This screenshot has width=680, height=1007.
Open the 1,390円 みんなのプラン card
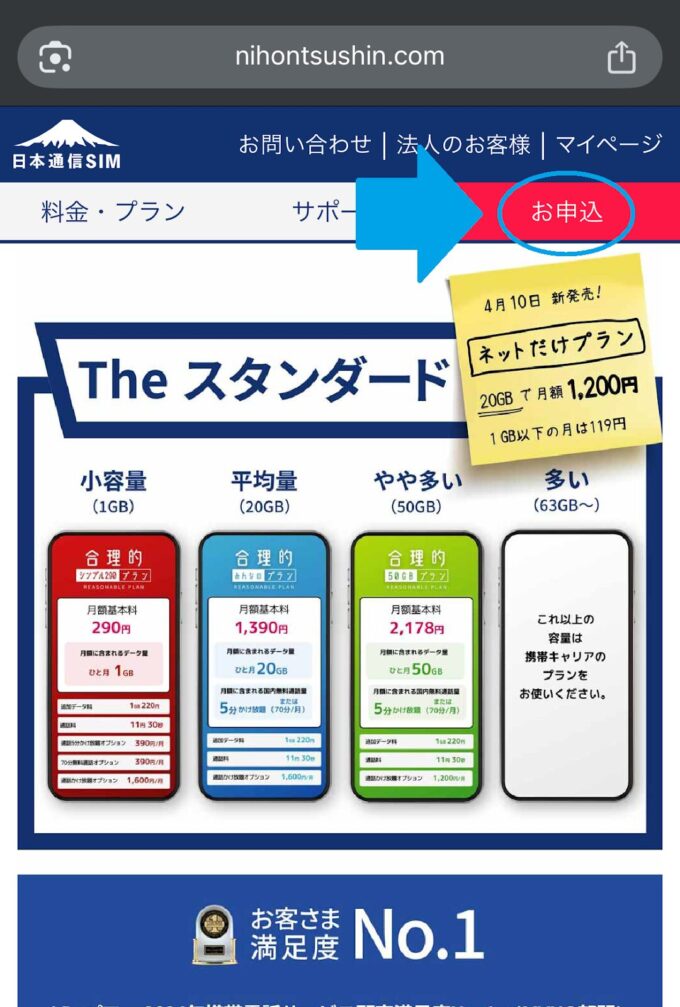264,665
